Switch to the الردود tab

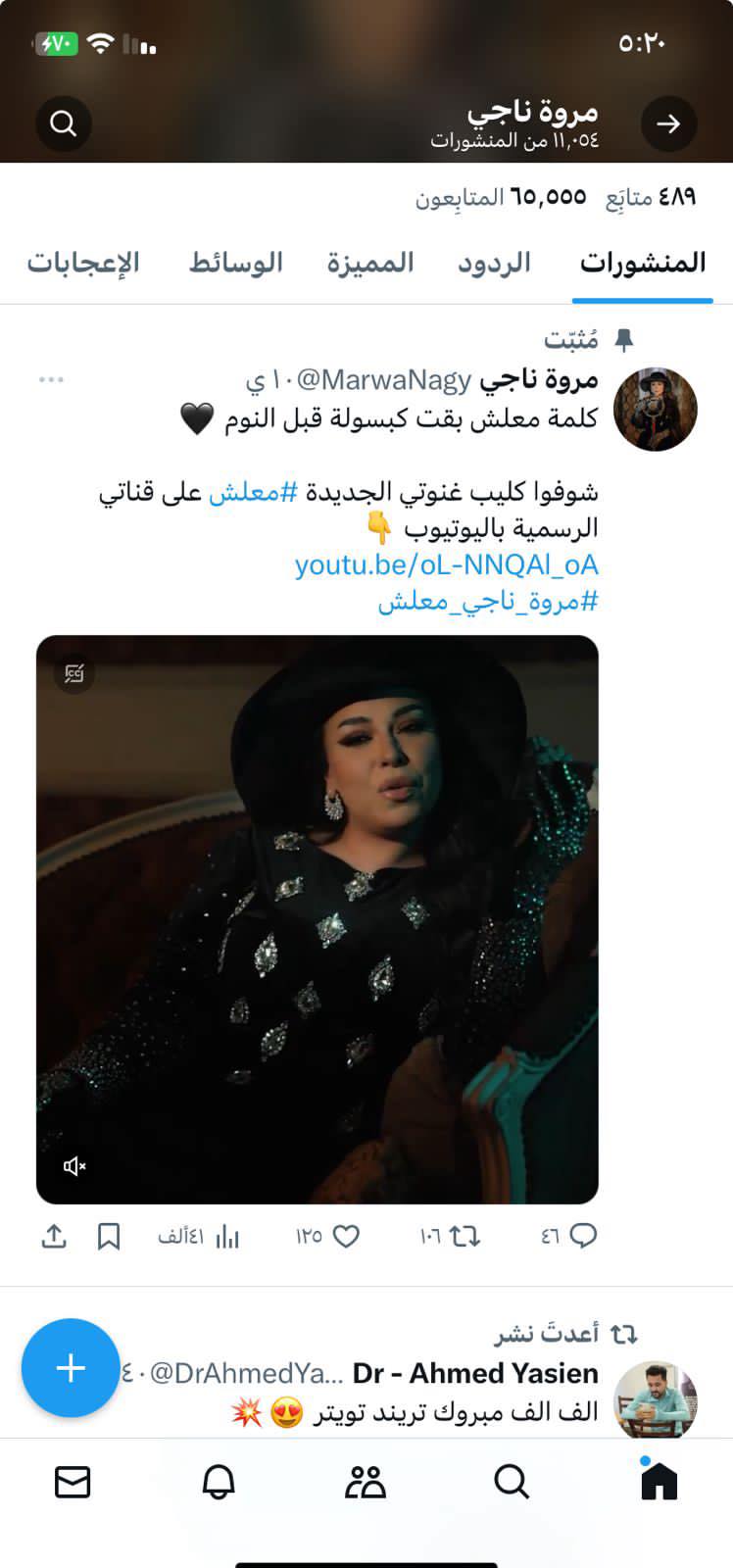(x=494, y=263)
